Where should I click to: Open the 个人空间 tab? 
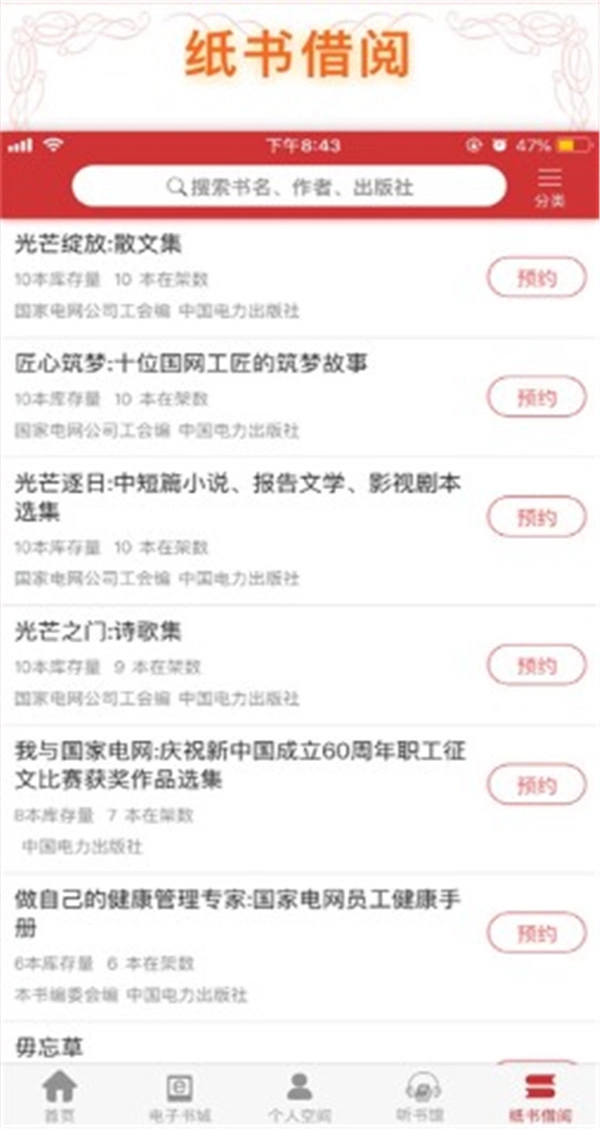coord(299,1097)
